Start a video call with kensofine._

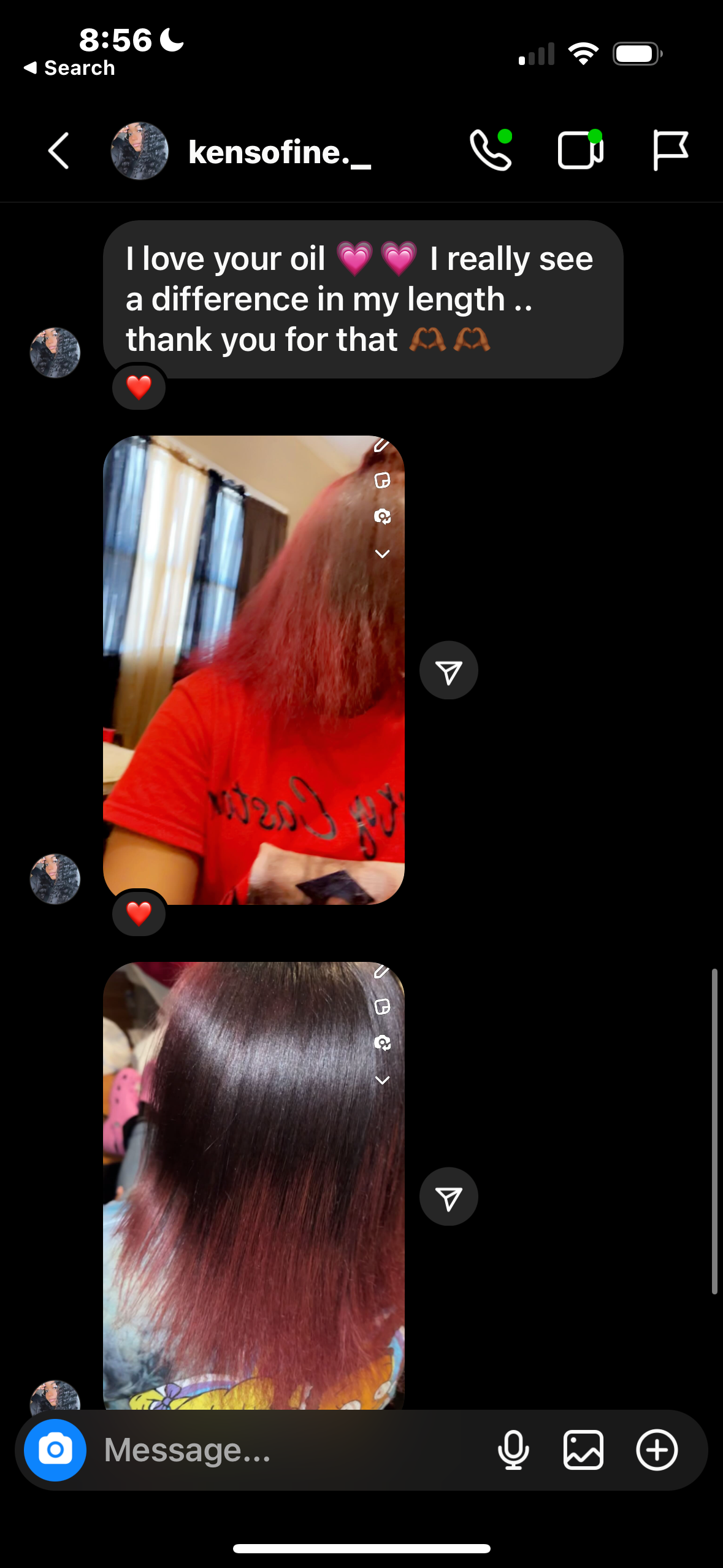(580, 150)
